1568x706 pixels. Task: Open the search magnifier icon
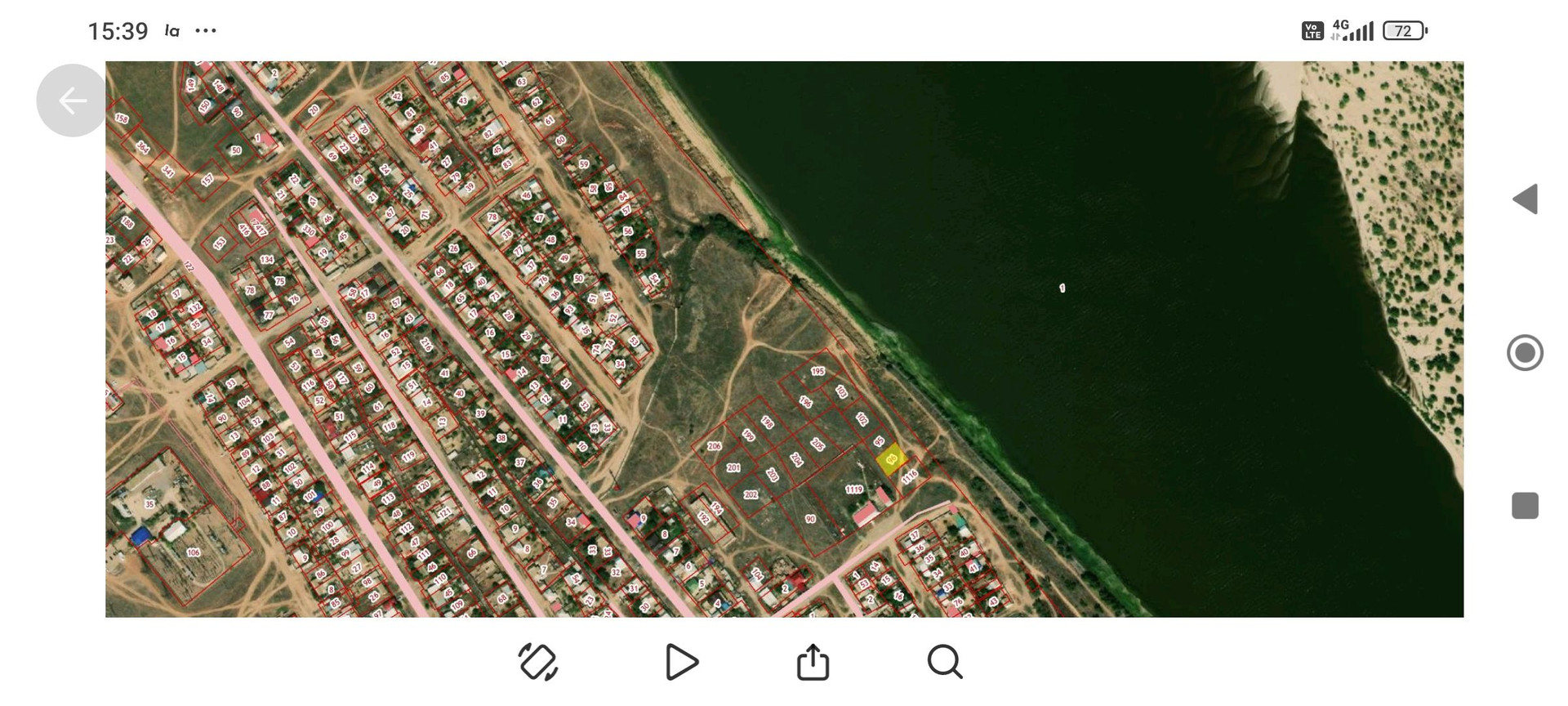pos(944,661)
